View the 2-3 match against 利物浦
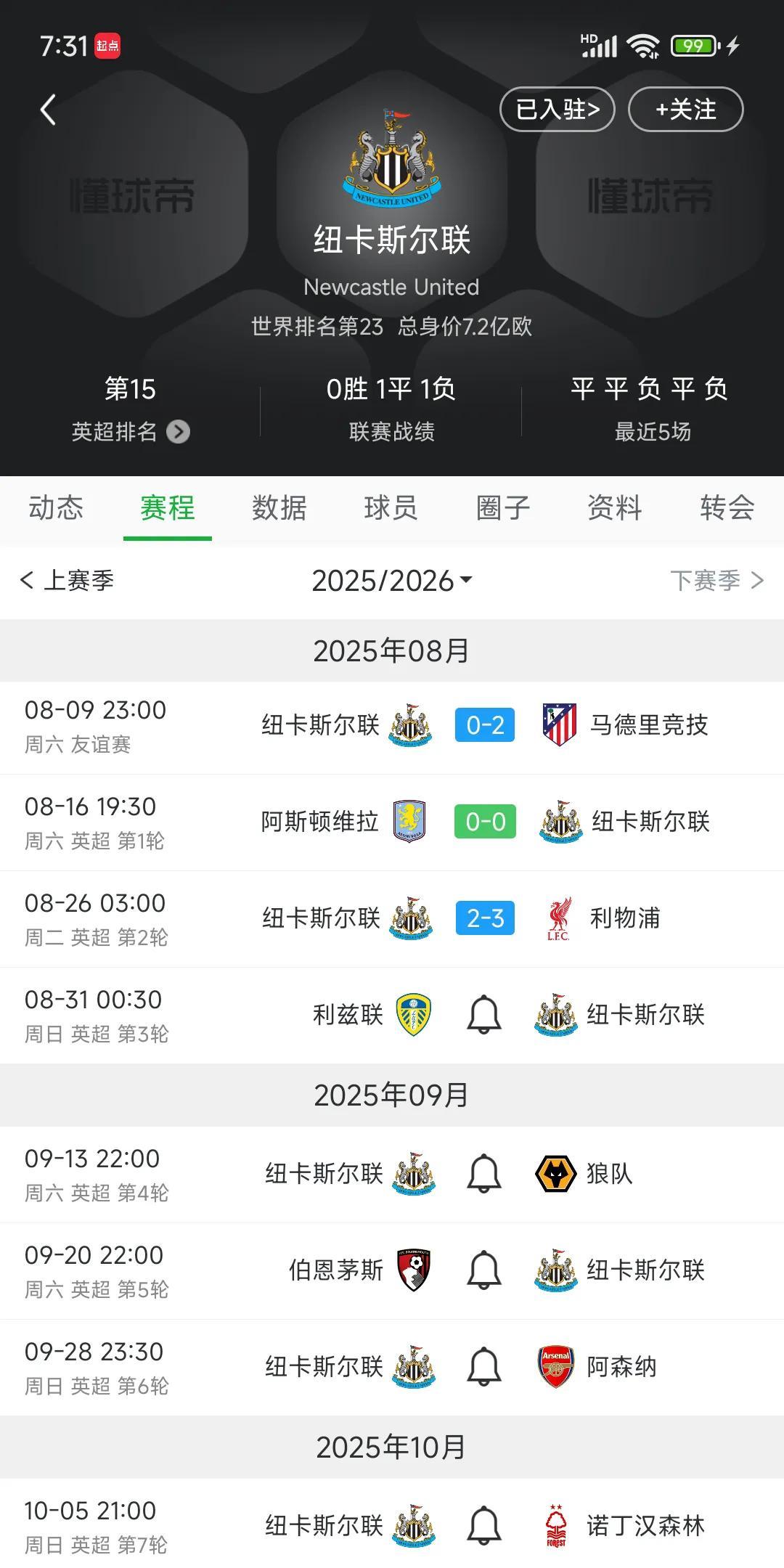This screenshot has height=1568, width=784. [485, 918]
